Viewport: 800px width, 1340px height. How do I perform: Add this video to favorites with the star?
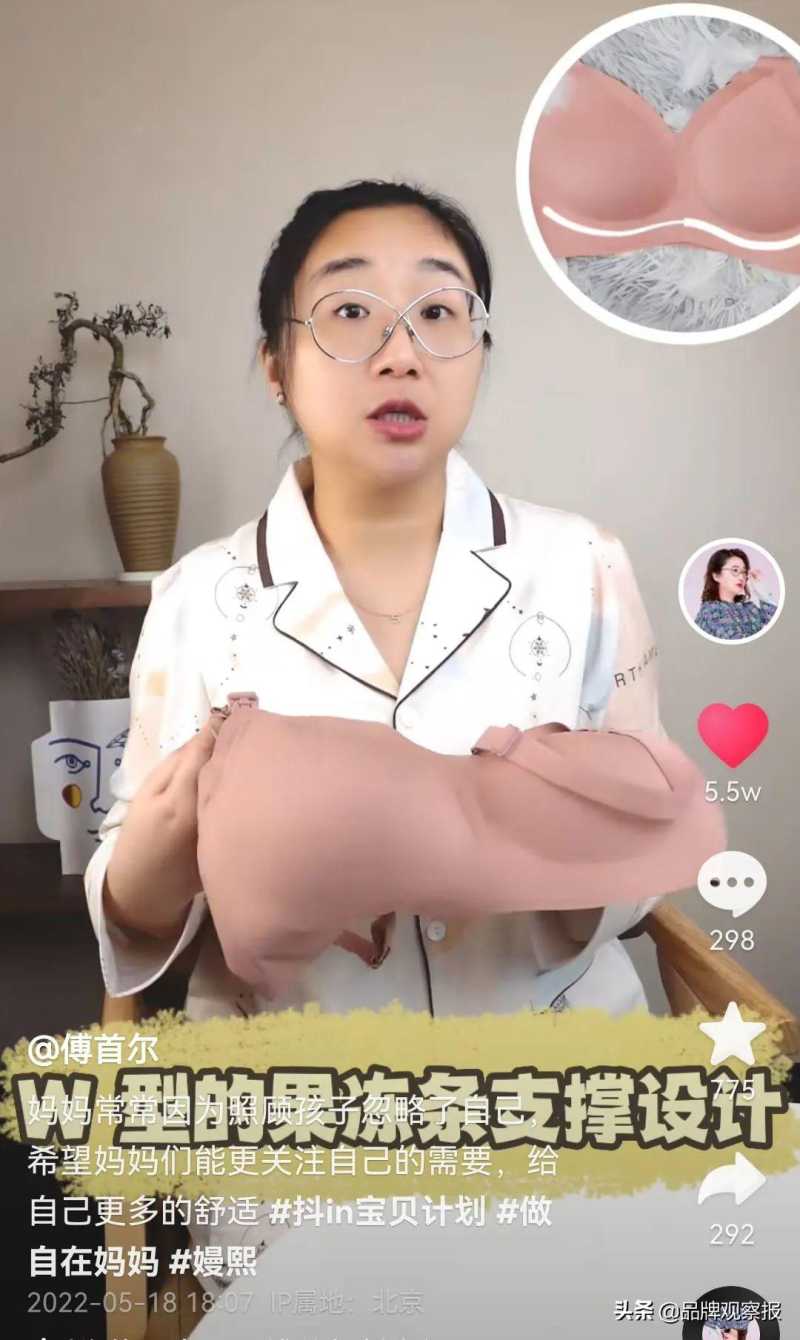732,1034
